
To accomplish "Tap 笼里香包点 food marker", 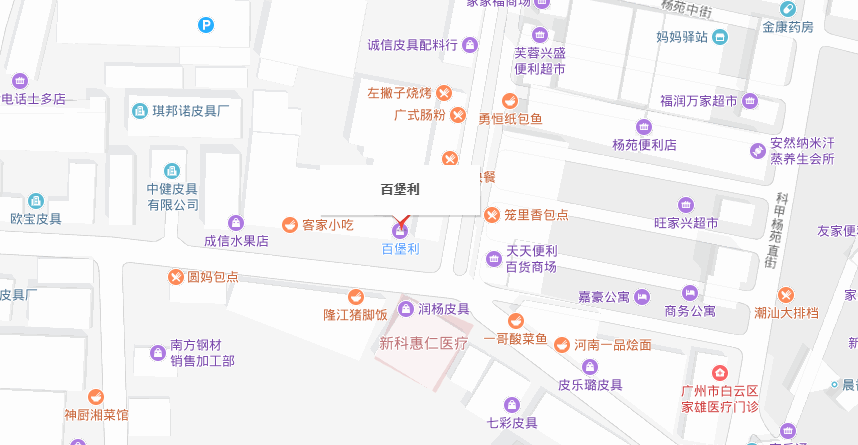I will tap(492, 214).
